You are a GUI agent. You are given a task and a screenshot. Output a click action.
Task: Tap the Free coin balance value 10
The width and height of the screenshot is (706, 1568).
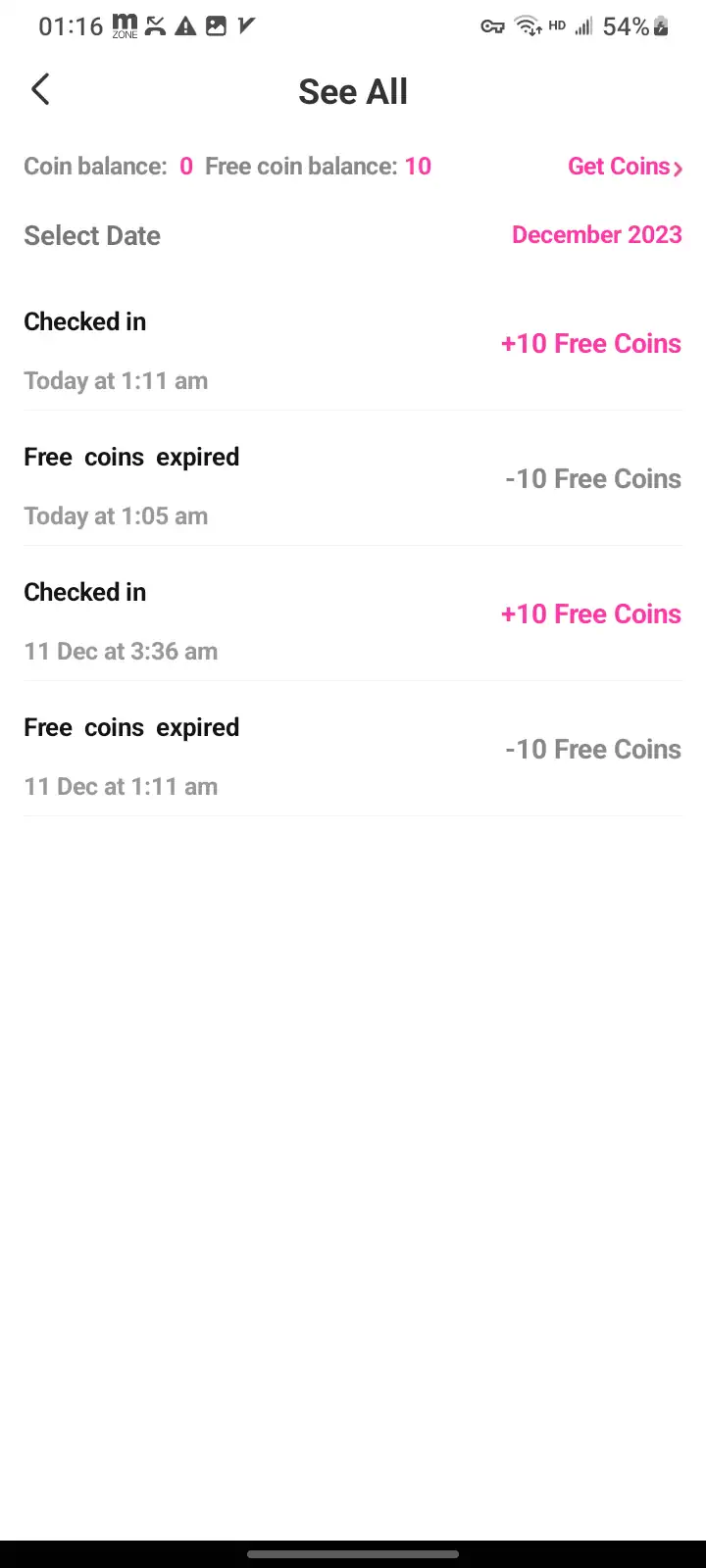[x=418, y=166]
